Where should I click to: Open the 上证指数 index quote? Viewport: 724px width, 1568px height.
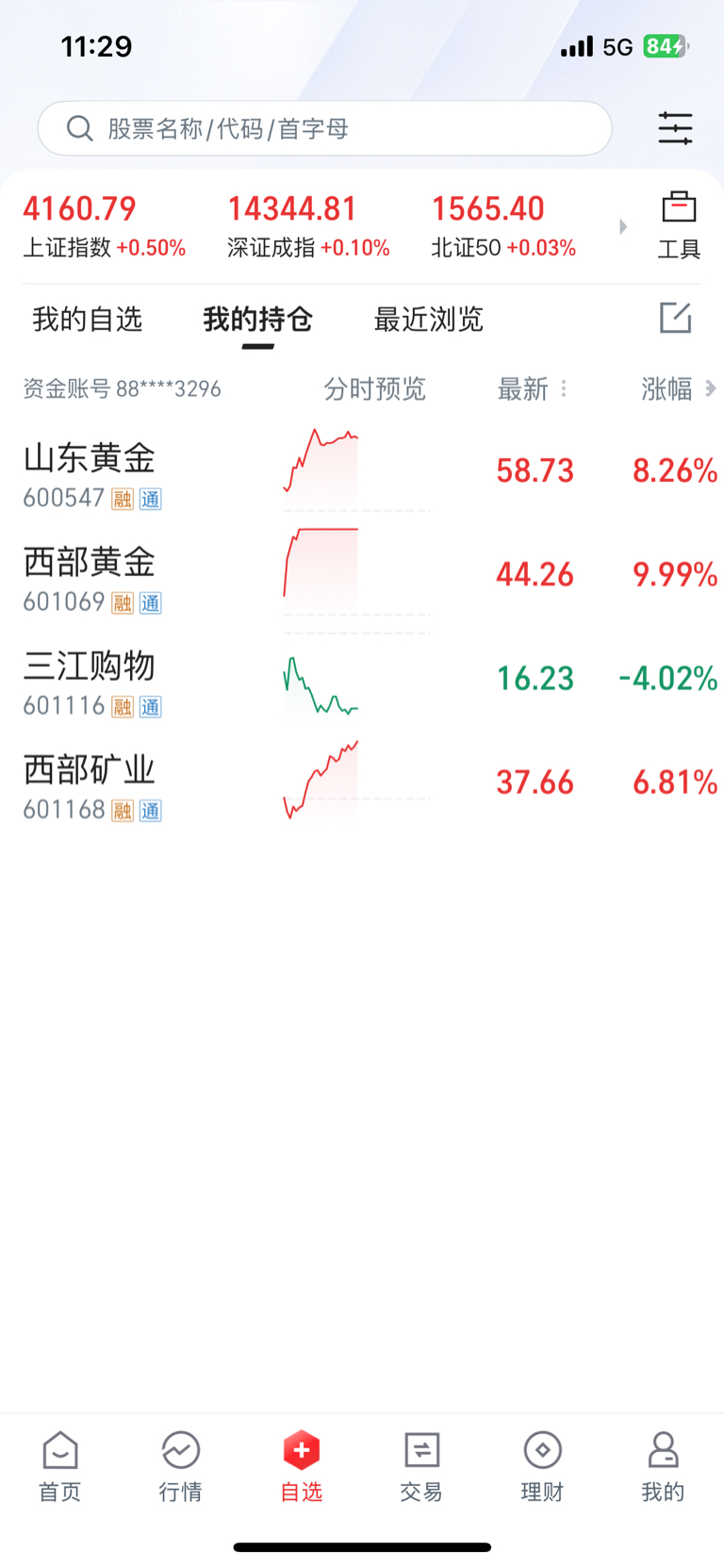104,226
